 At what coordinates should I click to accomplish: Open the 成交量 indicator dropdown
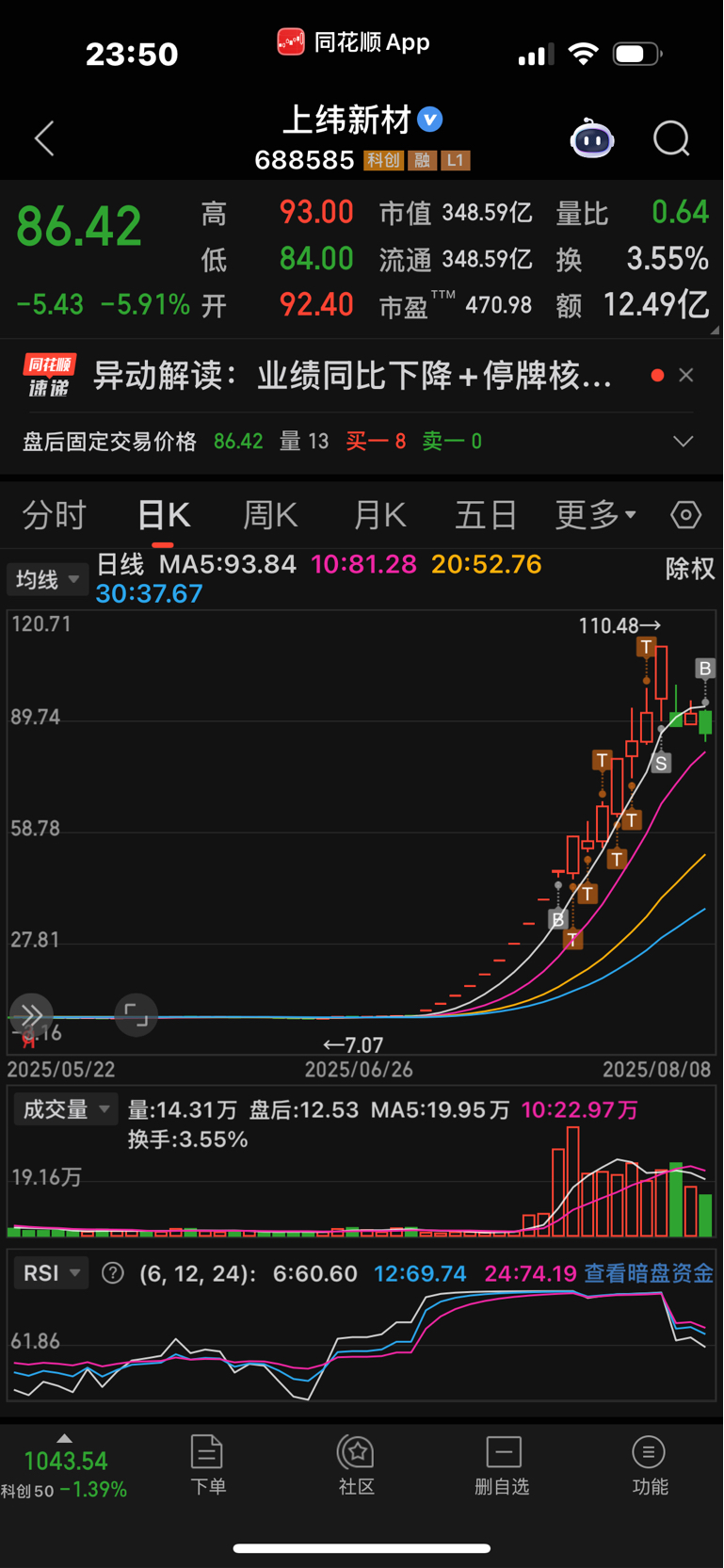[65, 1109]
